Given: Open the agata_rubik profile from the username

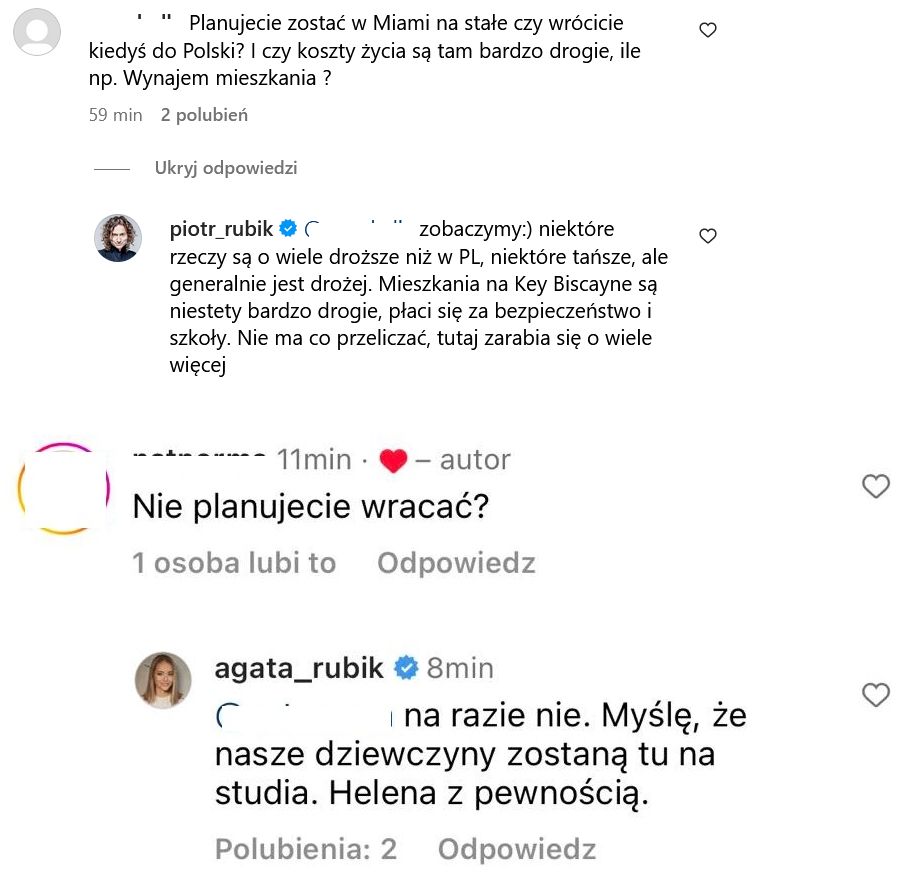Looking at the screenshot, I should 299,668.
